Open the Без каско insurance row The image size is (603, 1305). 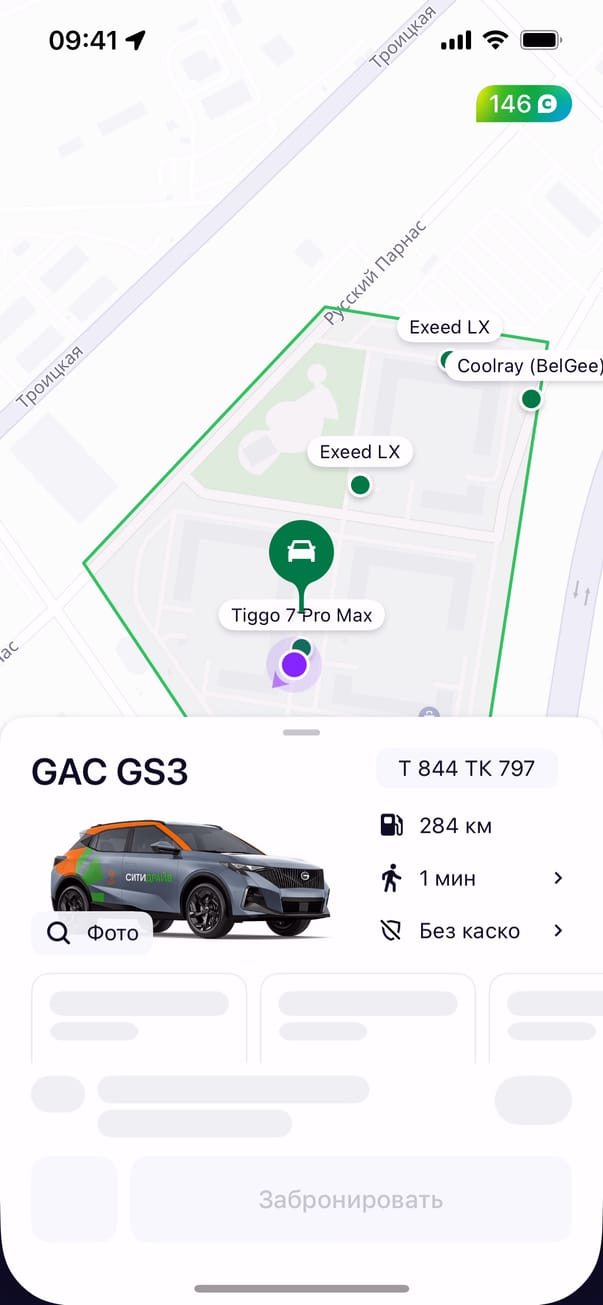[471, 931]
